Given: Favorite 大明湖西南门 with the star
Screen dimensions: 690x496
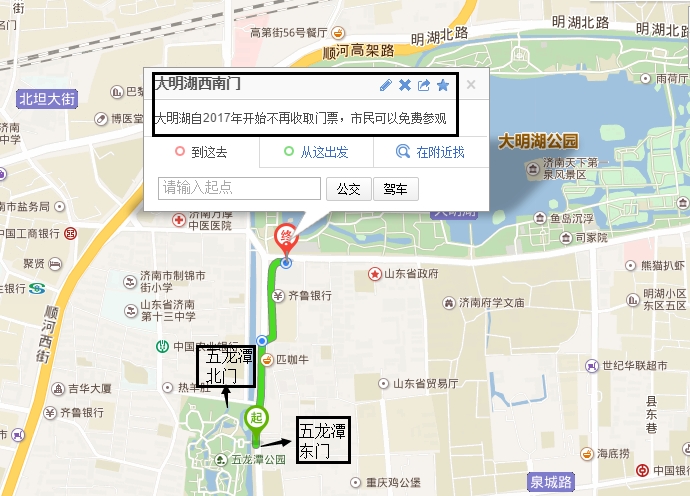Looking at the screenshot, I should click(x=443, y=86).
